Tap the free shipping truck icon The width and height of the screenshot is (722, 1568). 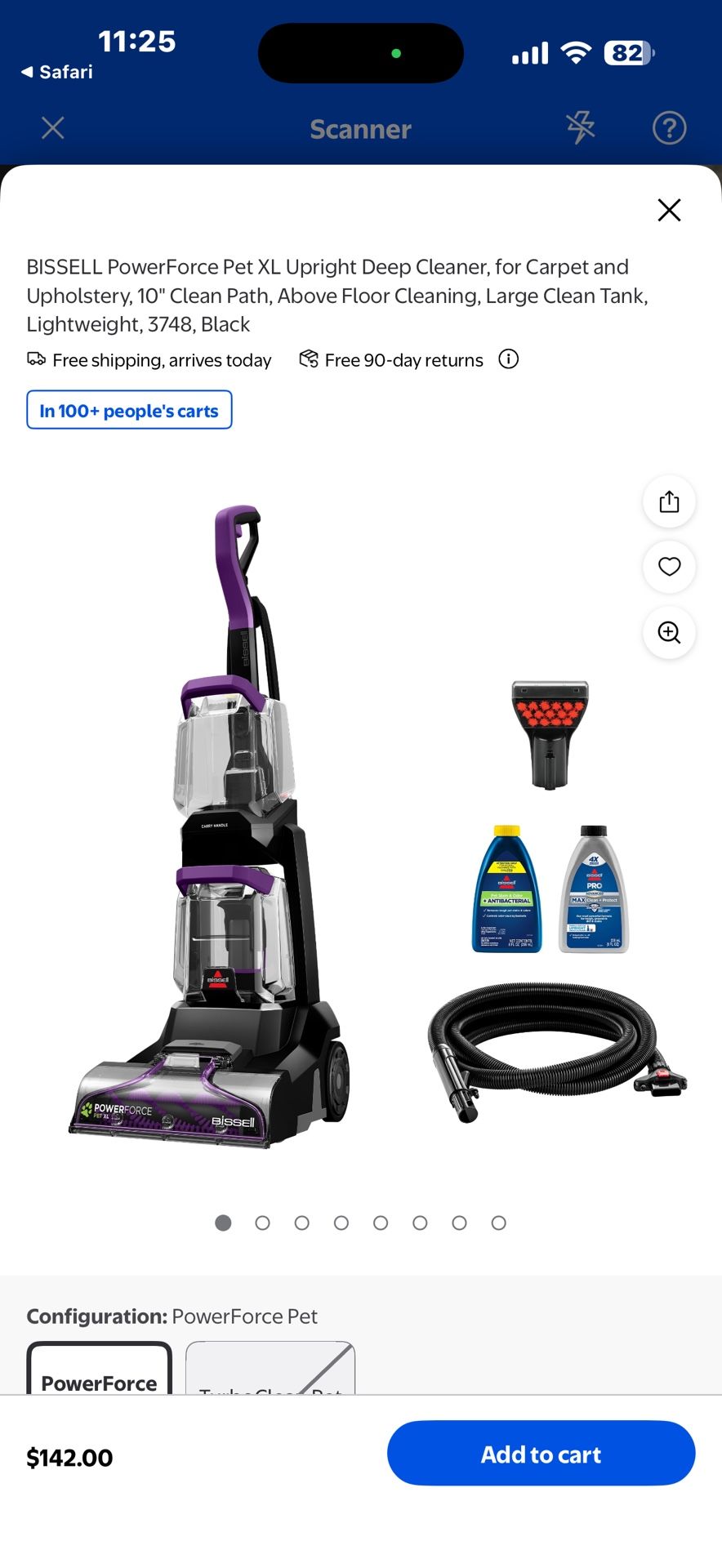36,359
